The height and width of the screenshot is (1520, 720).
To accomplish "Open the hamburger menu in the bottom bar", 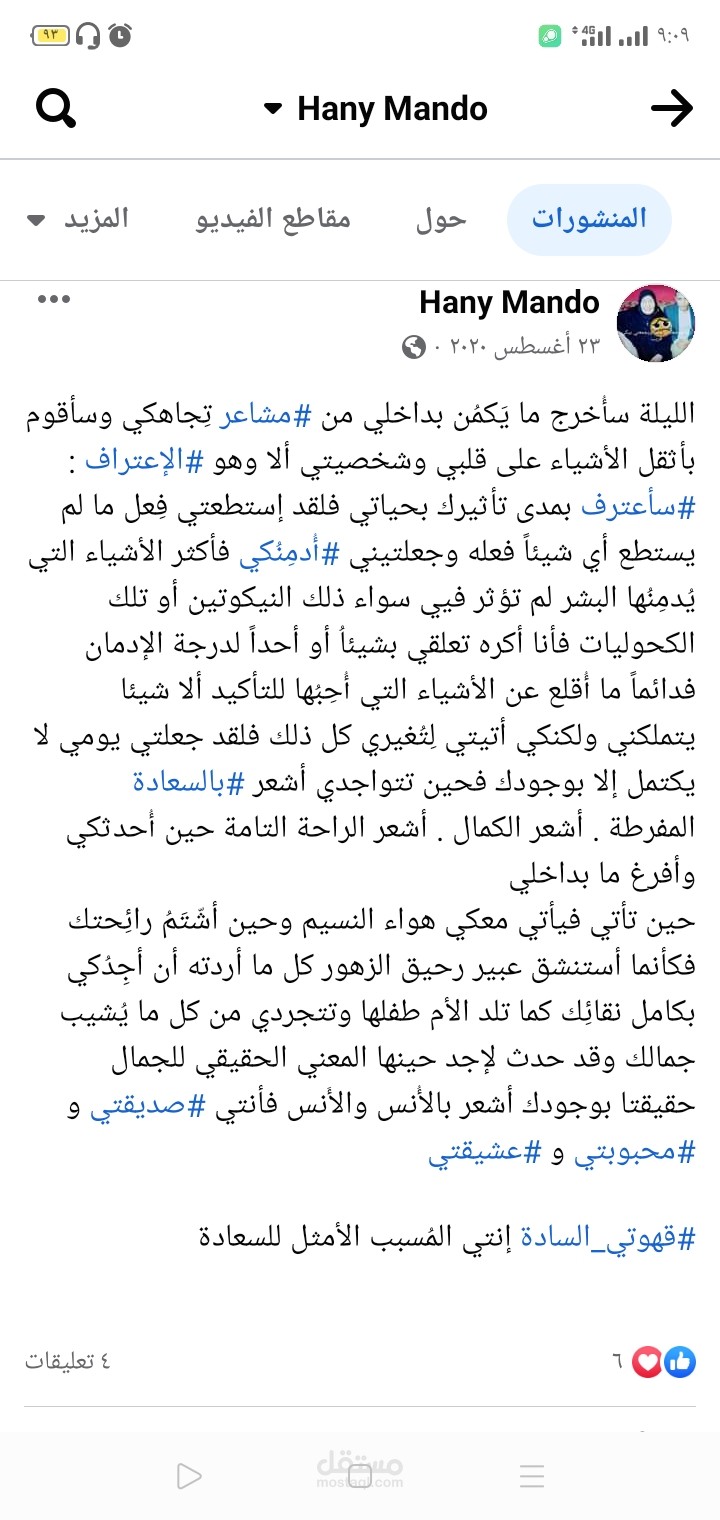I will [531, 1474].
